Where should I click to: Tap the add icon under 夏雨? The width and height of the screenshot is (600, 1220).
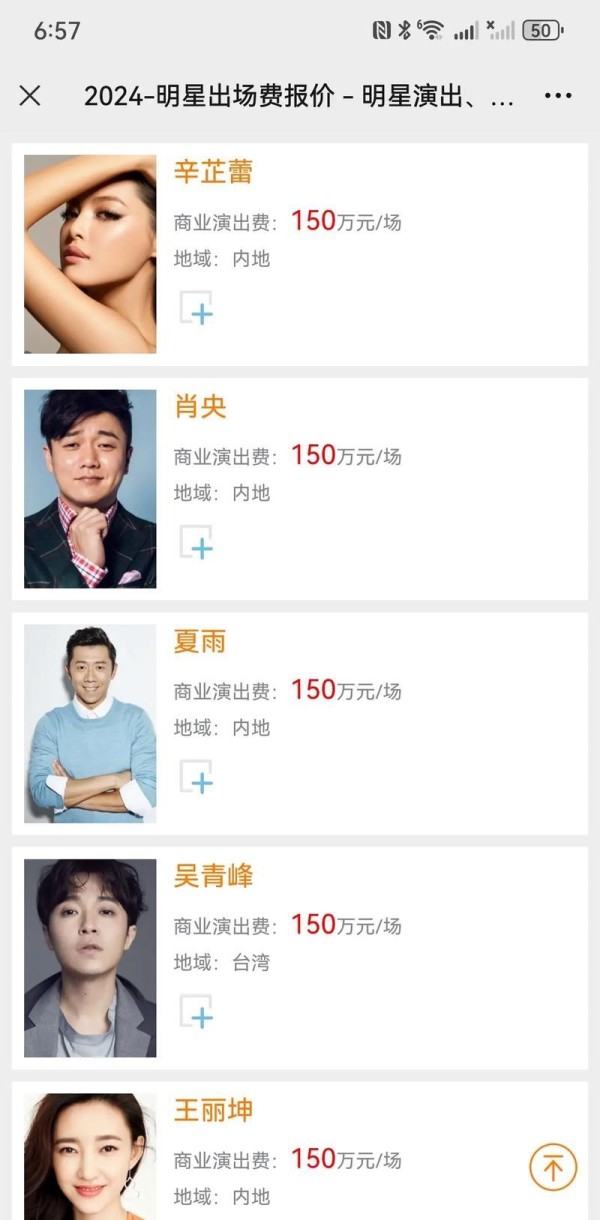pyautogui.click(x=197, y=778)
